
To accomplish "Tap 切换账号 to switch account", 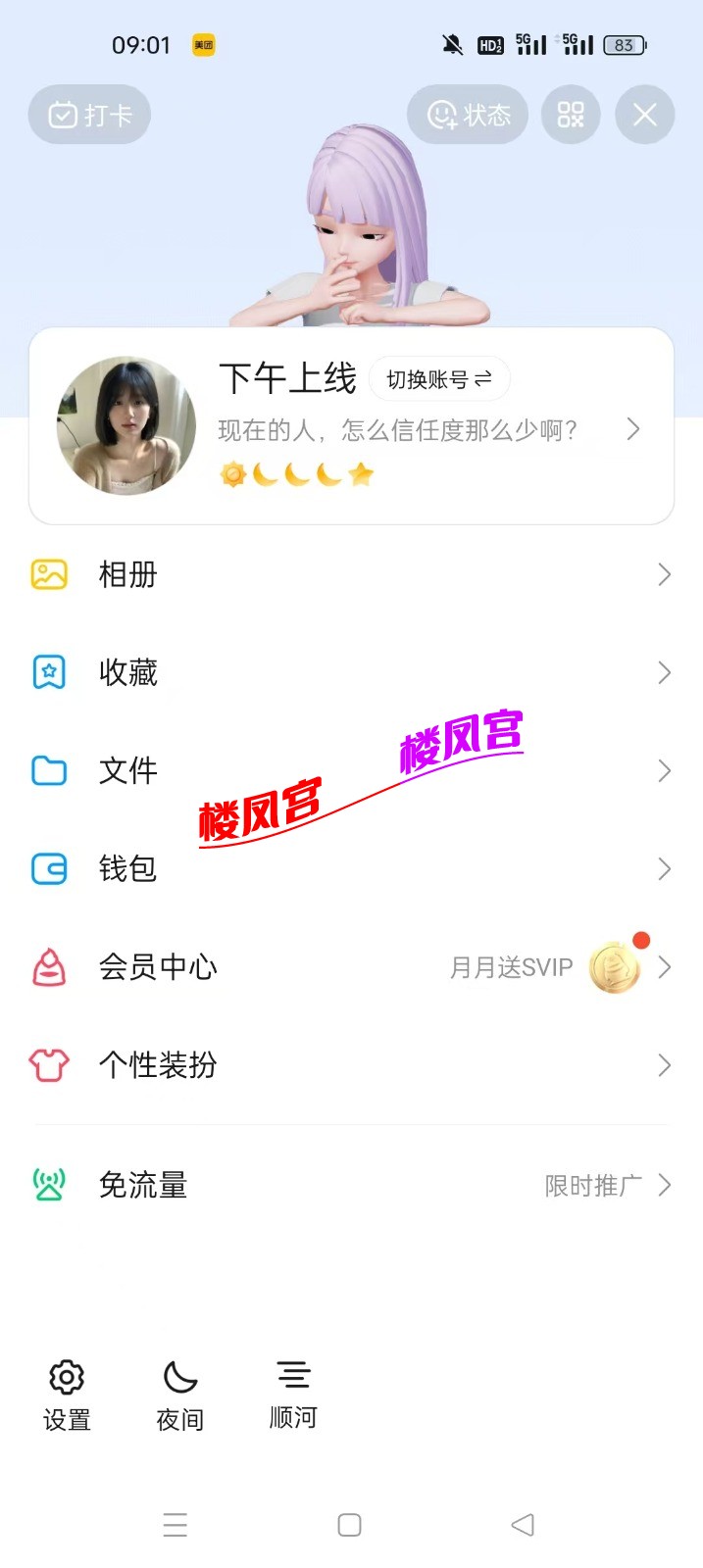I will 438,379.
